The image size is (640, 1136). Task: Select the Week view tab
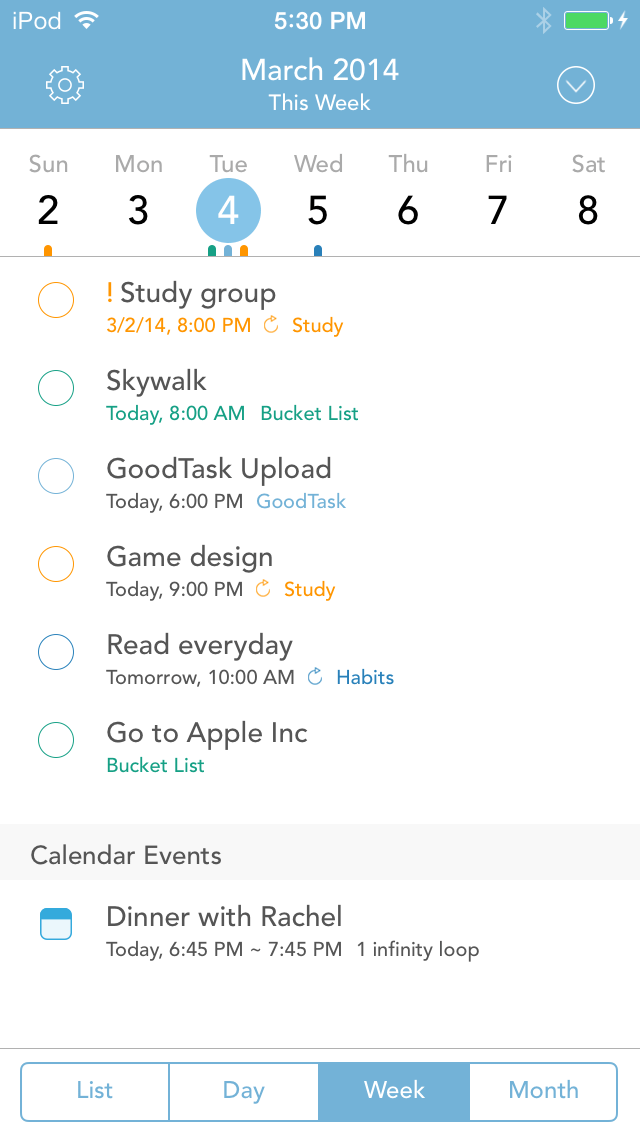click(394, 1091)
